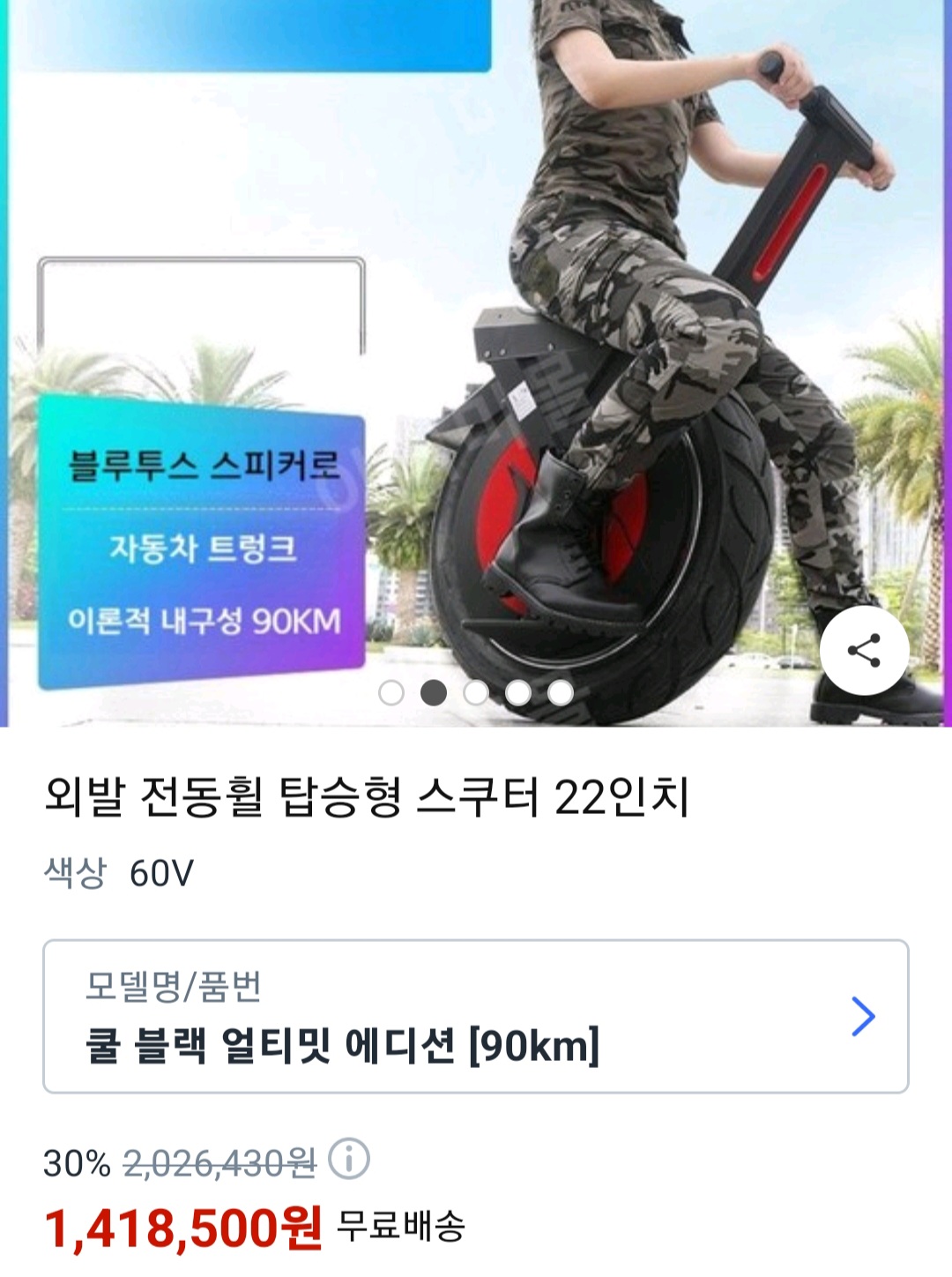The height and width of the screenshot is (1277, 952).
Task: Open the discount price info icon
Action: click(349, 1159)
